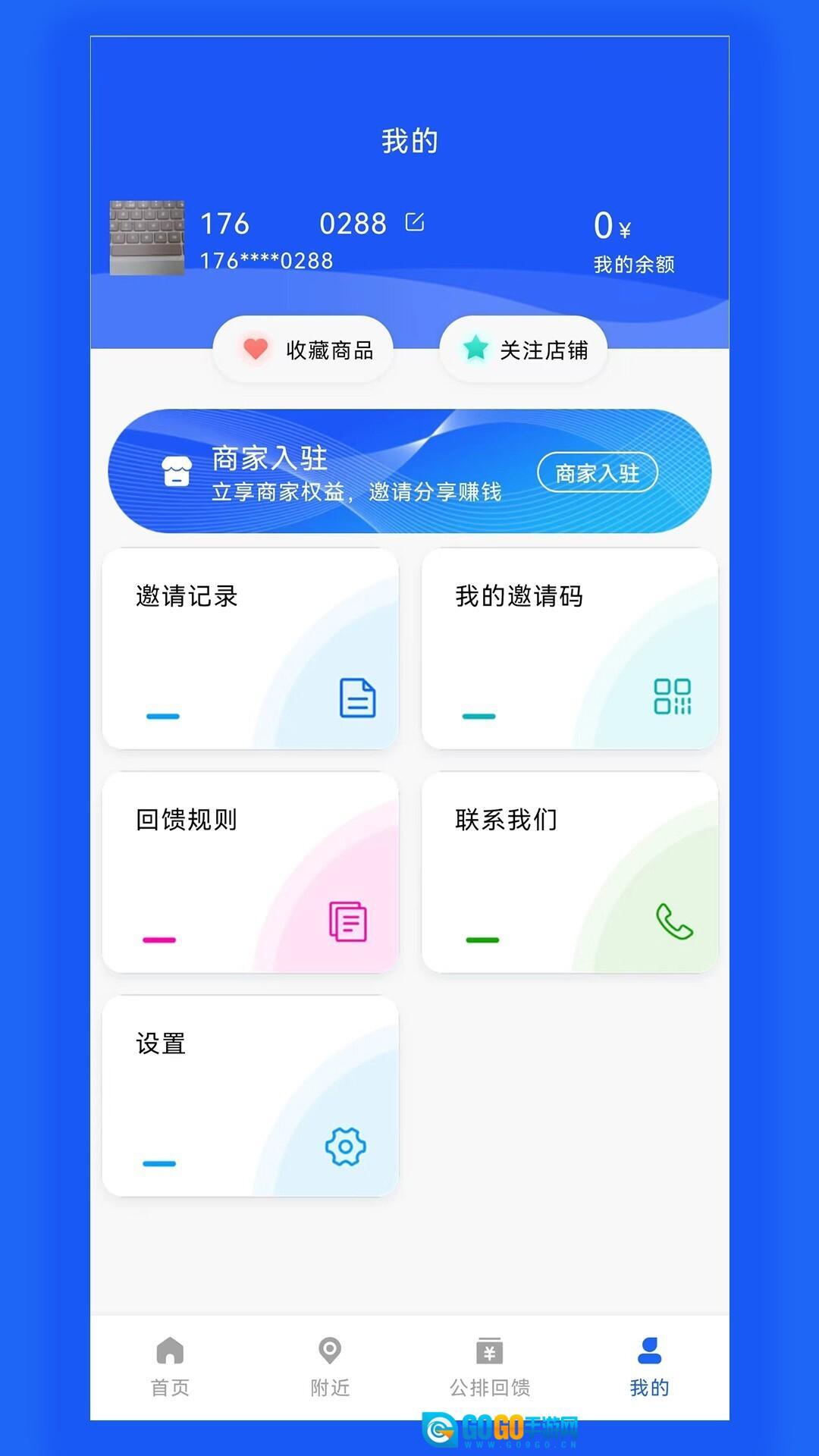Tap the profile avatar picture
The width and height of the screenshot is (819, 1456).
click(x=147, y=237)
